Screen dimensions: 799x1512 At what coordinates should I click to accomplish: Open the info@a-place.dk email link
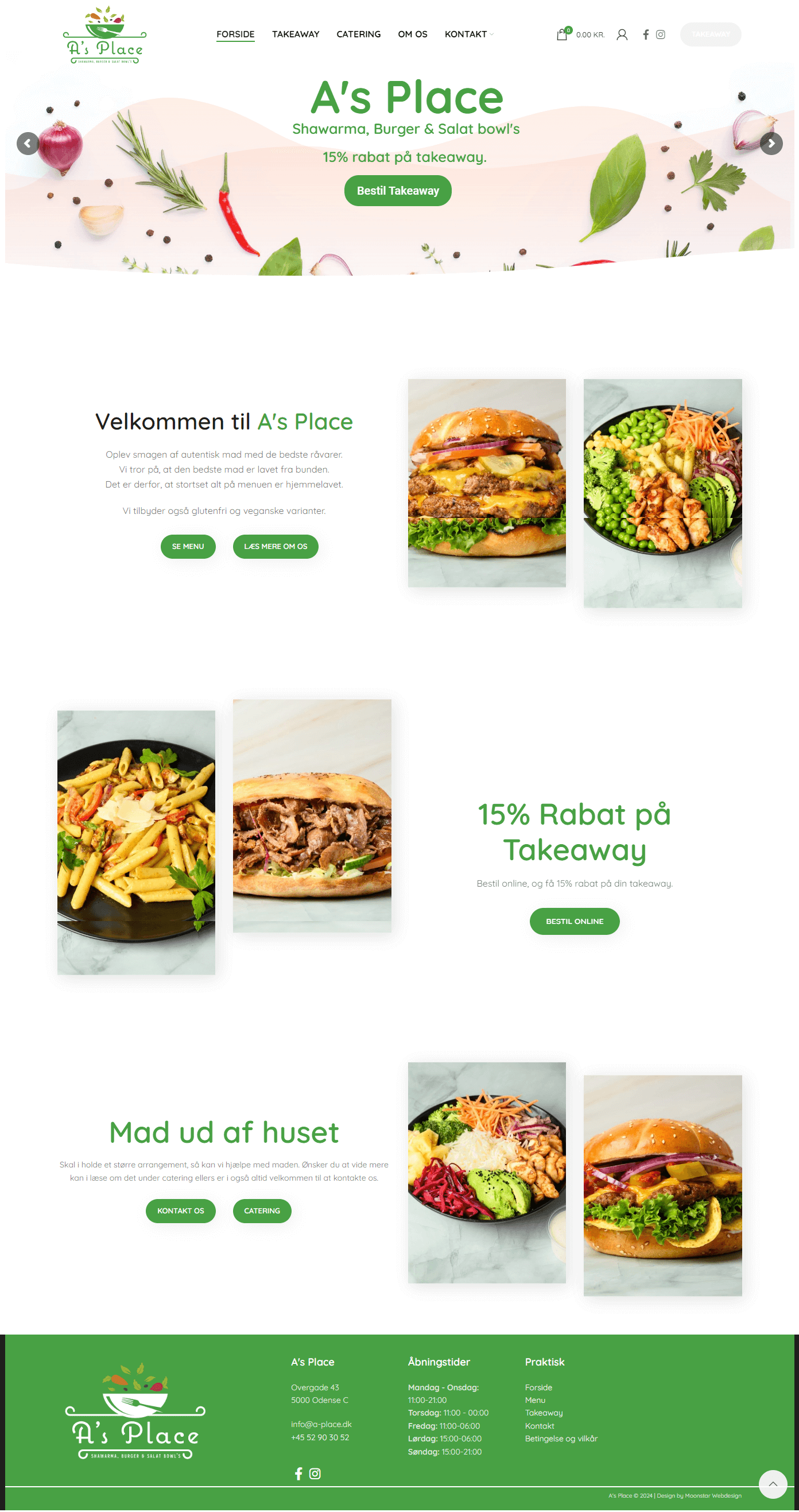tap(321, 1424)
